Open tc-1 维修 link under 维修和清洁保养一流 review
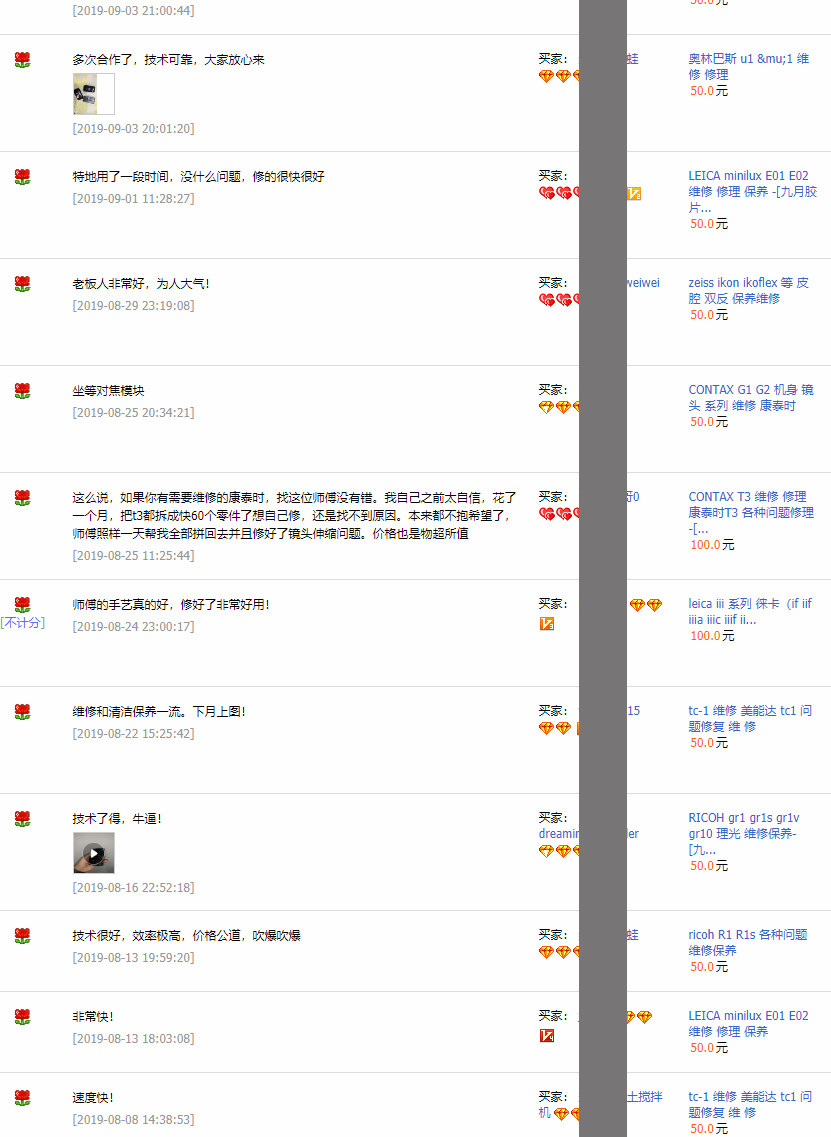The height and width of the screenshot is (1137, 831). tap(750, 718)
